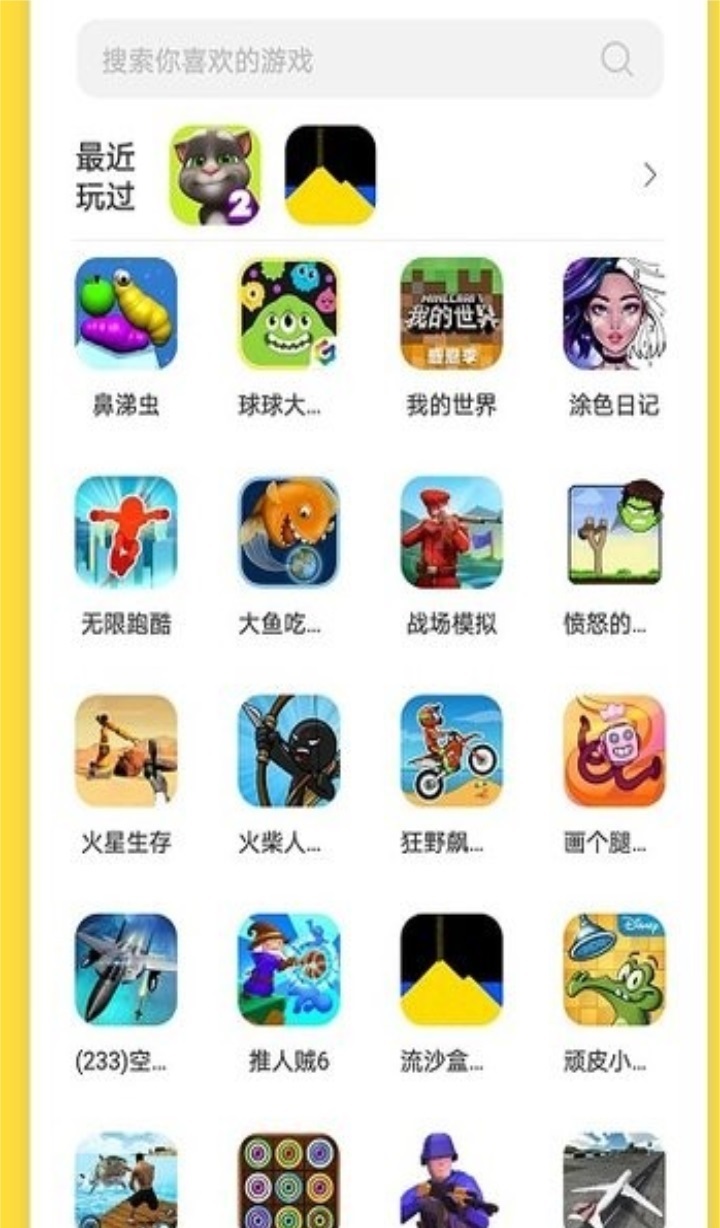Start 无限跑酷 game

[x=126, y=532]
